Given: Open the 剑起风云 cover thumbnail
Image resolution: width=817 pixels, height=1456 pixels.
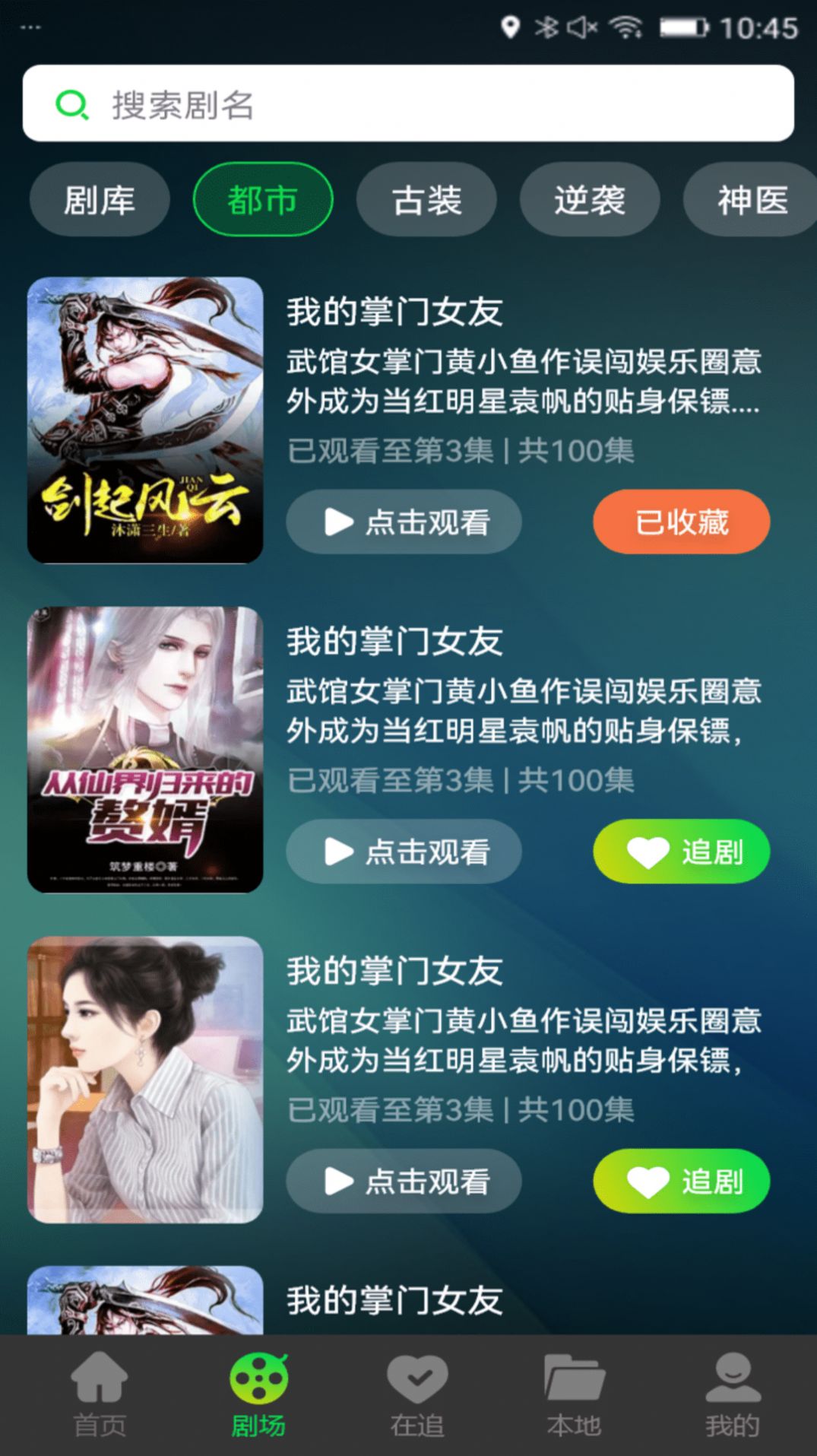Looking at the screenshot, I should (x=145, y=420).
